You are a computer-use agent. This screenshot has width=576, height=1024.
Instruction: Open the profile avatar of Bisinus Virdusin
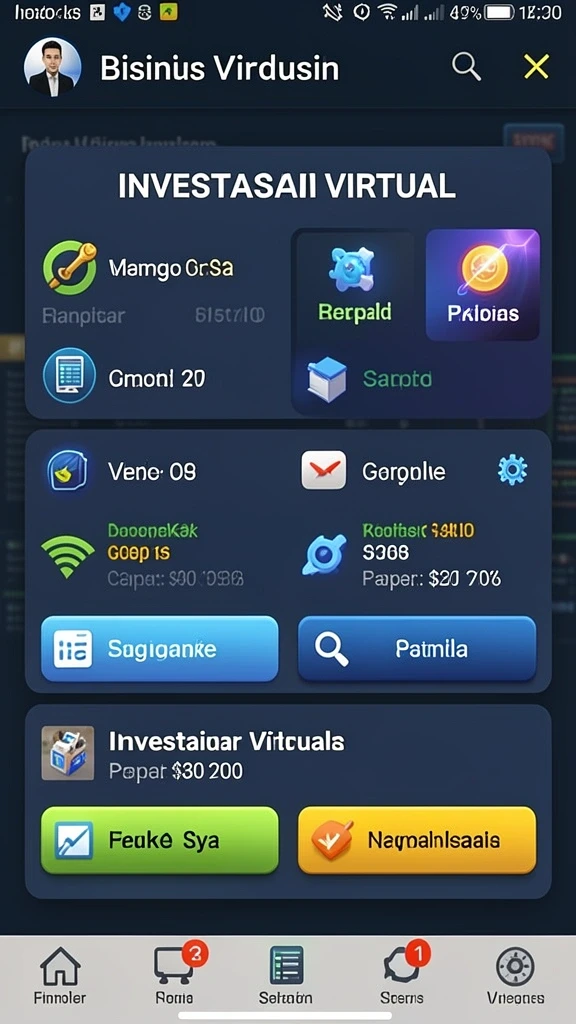click(x=52, y=67)
